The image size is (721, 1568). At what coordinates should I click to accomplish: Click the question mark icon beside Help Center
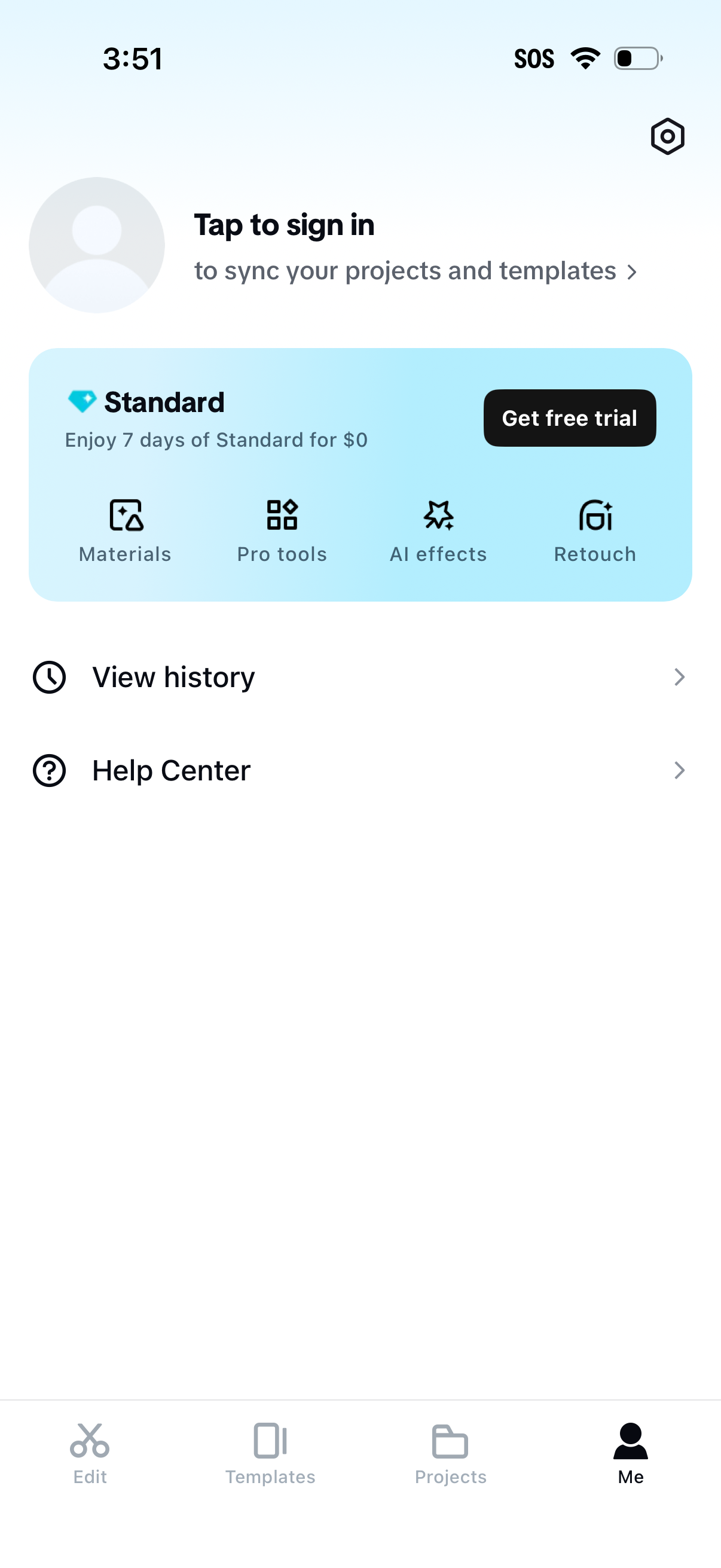tap(49, 770)
